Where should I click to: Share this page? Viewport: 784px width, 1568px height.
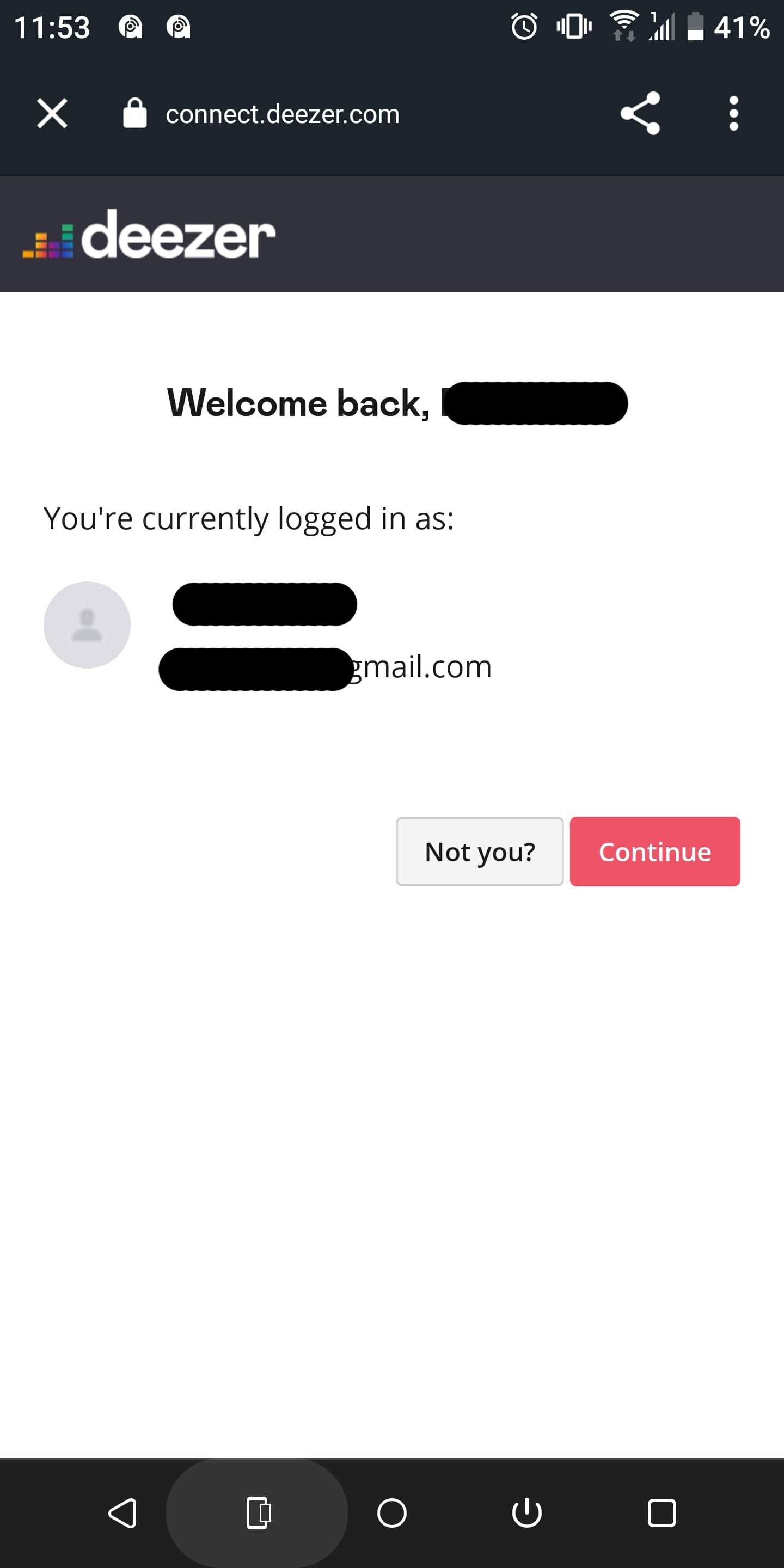pyautogui.click(x=640, y=113)
